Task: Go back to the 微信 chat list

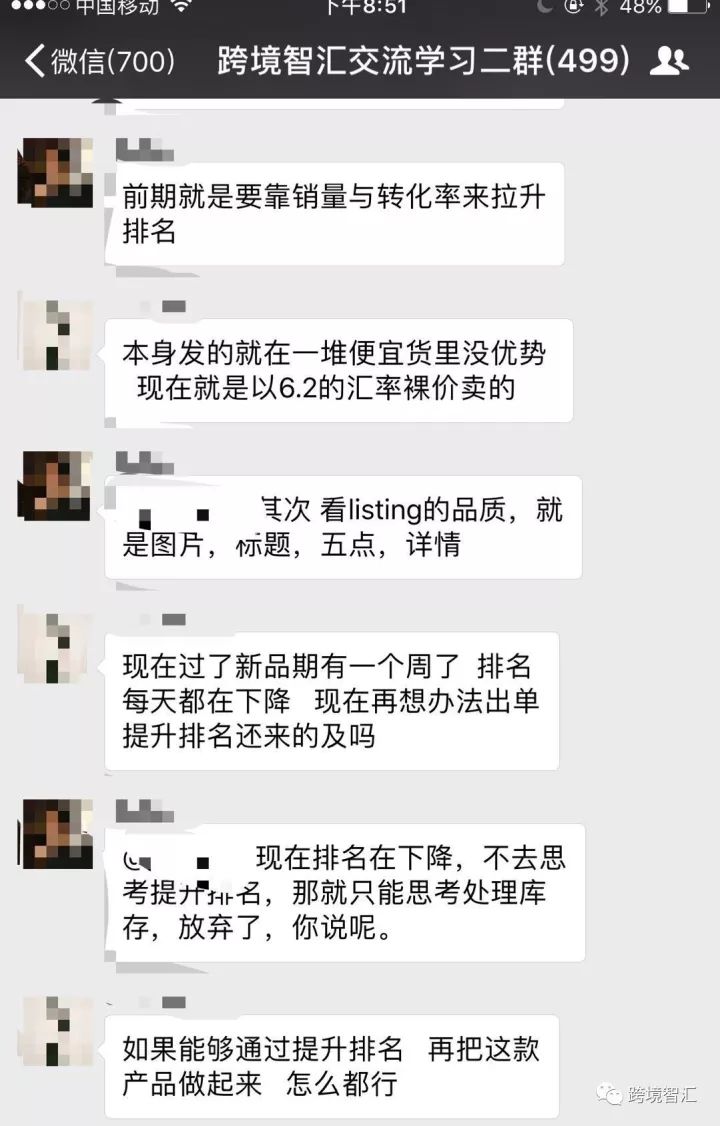Action: pos(98,61)
